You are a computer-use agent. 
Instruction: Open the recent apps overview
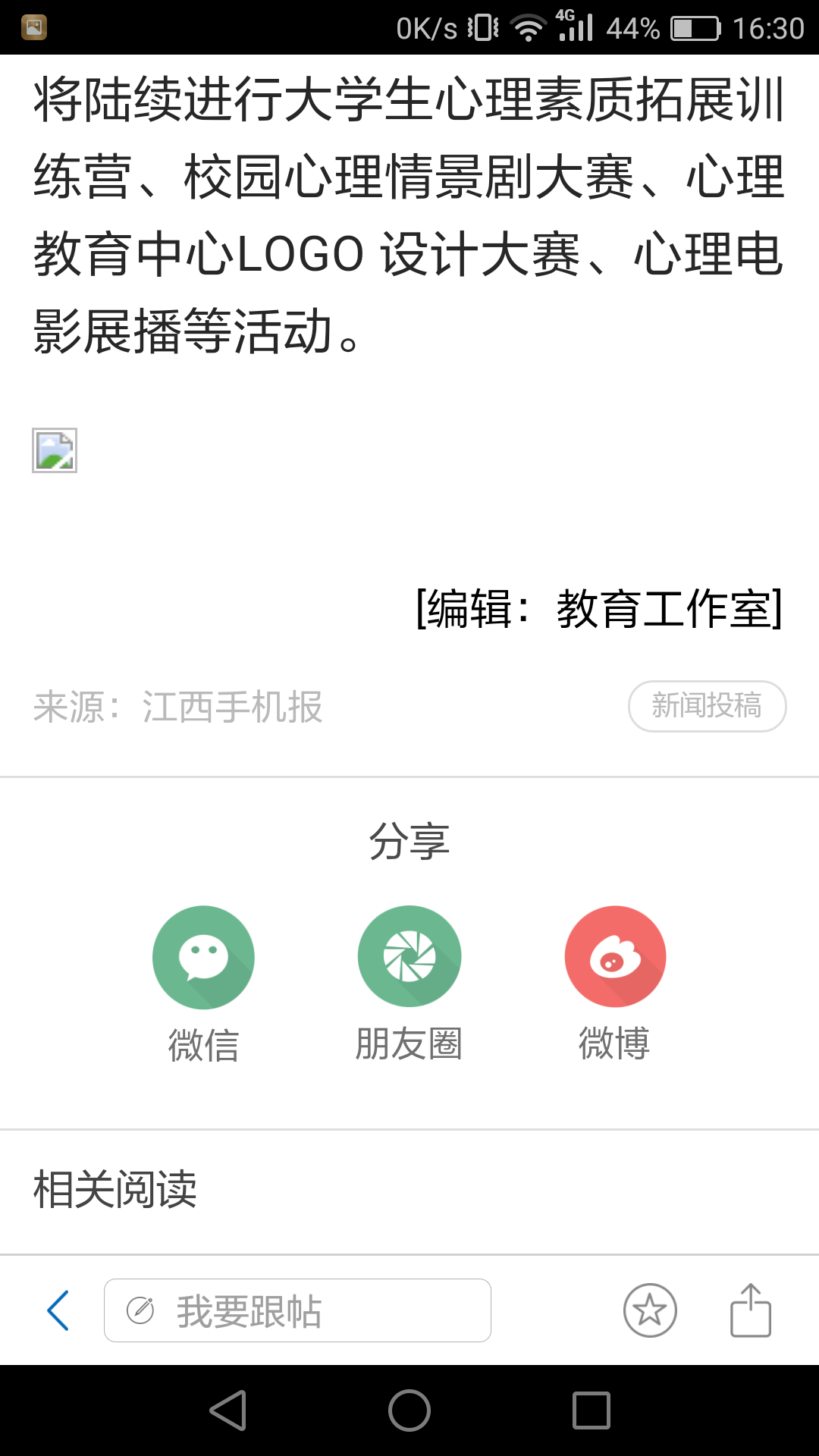click(x=591, y=1410)
